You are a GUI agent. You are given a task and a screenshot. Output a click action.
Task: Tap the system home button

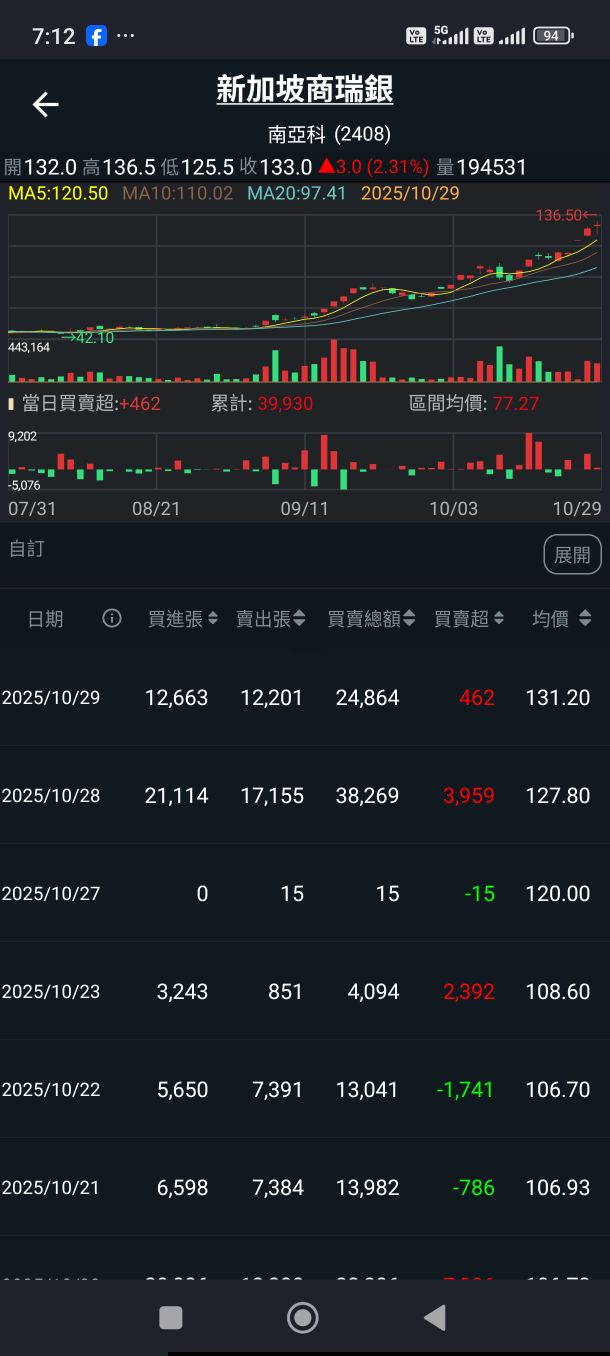pyautogui.click(x=303, y=1318)
